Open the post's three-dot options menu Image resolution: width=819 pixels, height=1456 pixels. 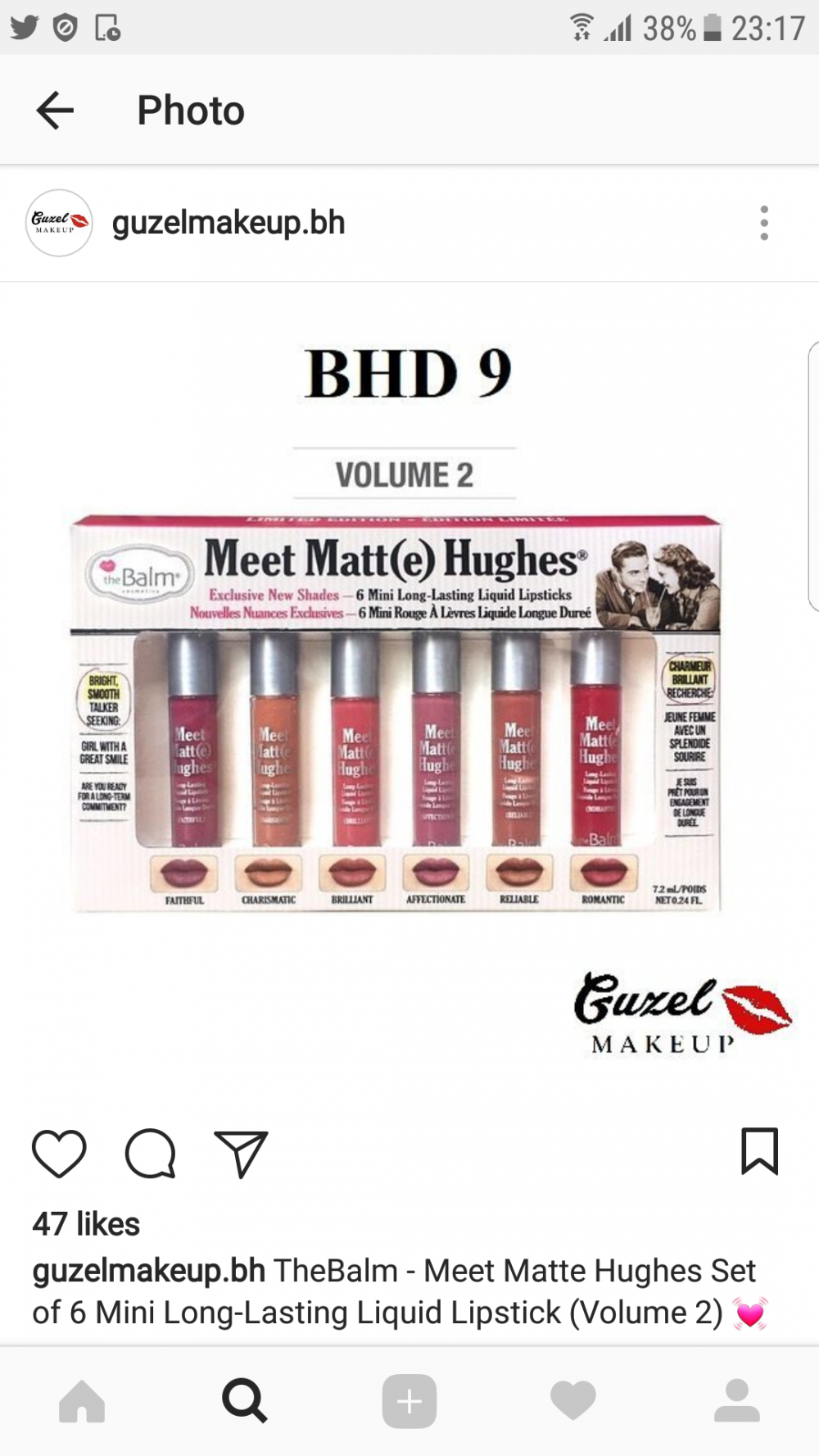(x=763, y=223)
